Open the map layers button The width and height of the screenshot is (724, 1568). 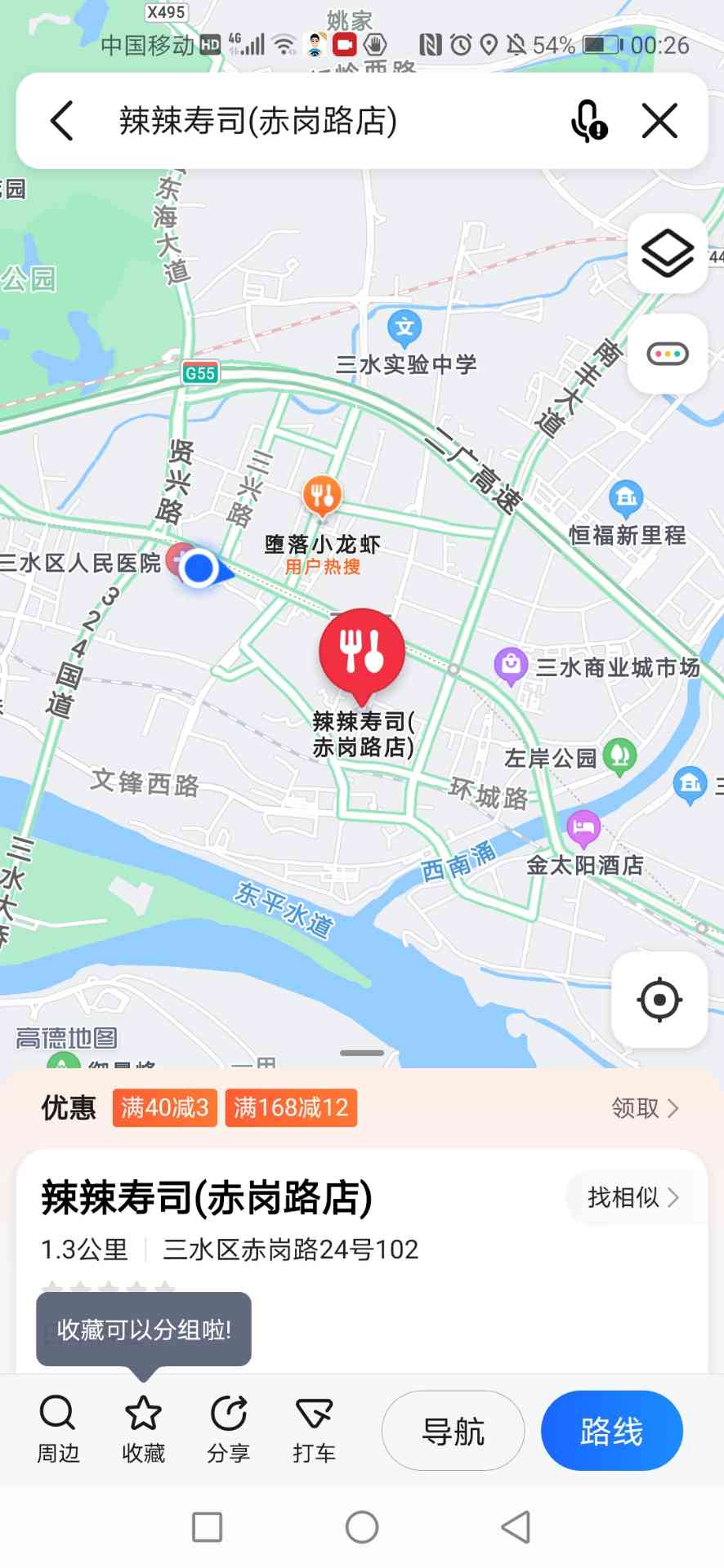pyautogui.click(x=667, y=253)
